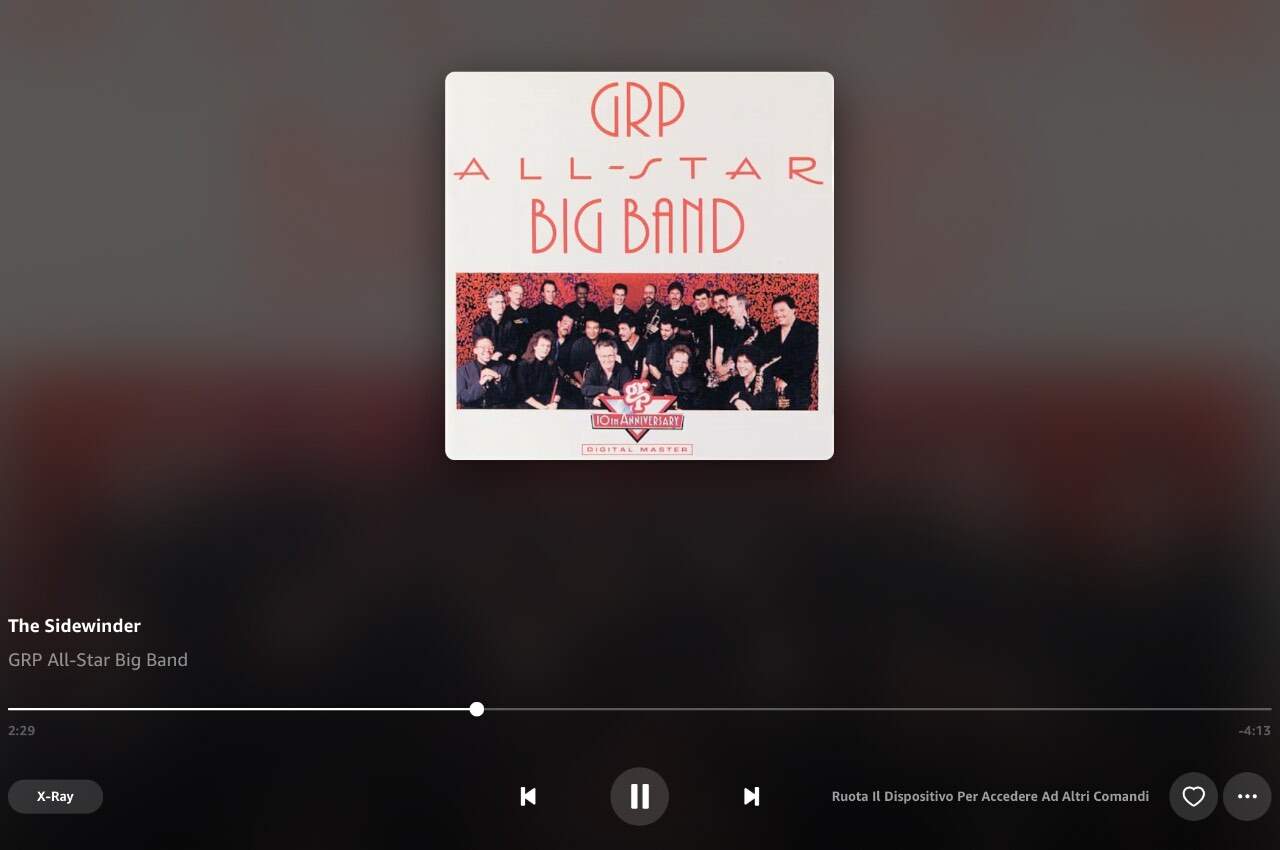Tap the playback progress bar to seek
Viewport: 1280px width, 850px height.
[800, 709]
